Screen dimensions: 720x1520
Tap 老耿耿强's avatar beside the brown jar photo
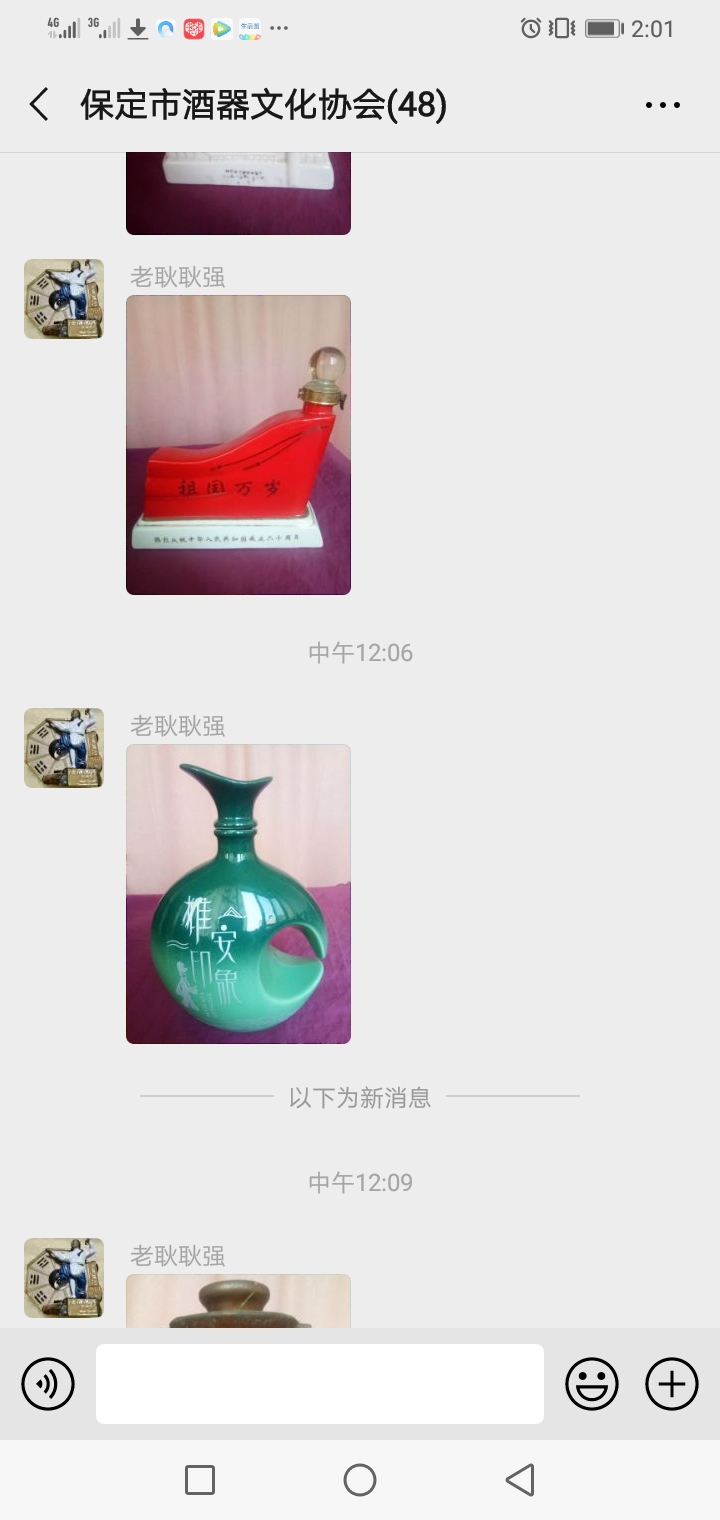coord(64,1278)
